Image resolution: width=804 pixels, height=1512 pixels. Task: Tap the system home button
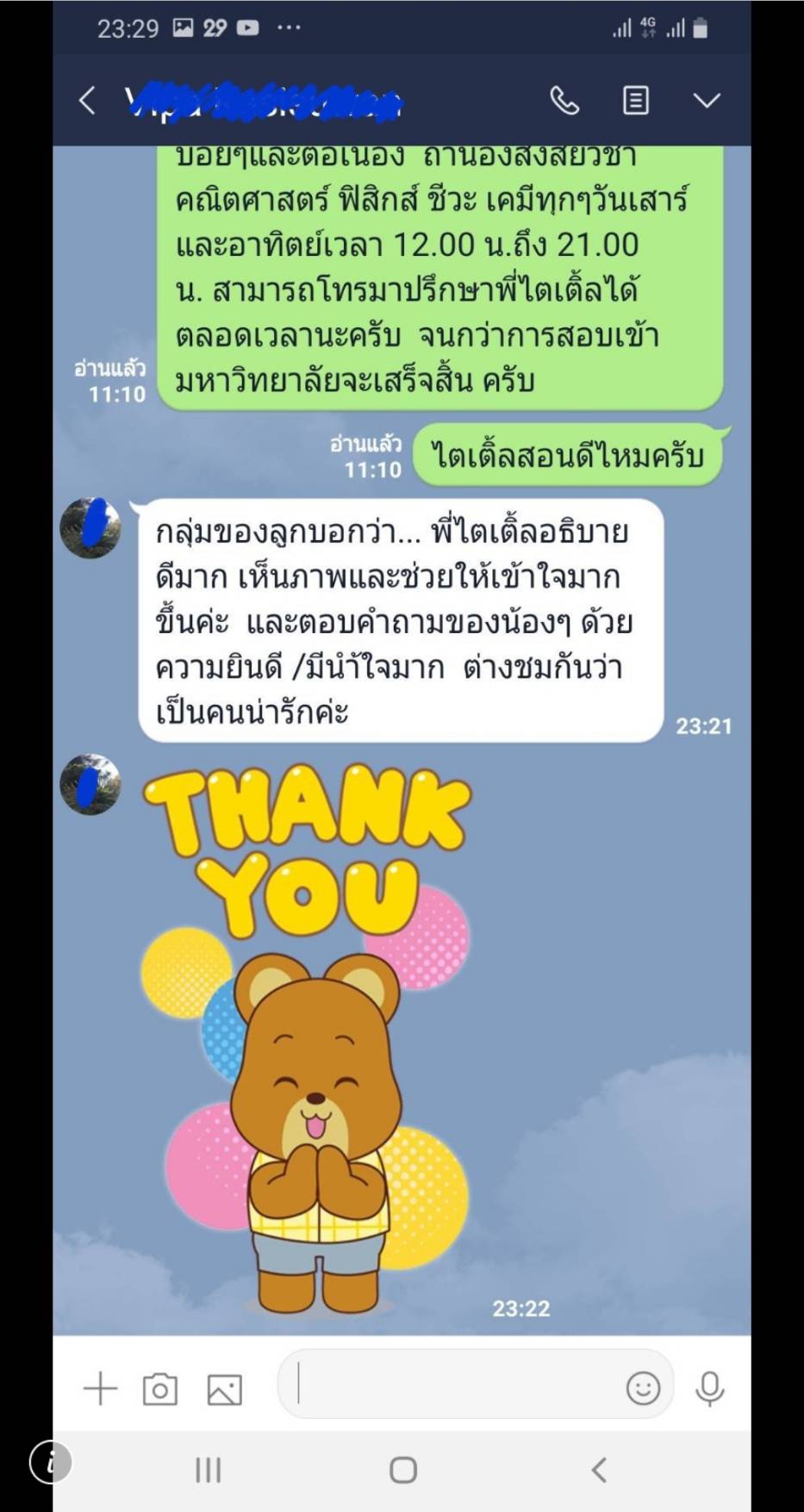point(403,1469)
